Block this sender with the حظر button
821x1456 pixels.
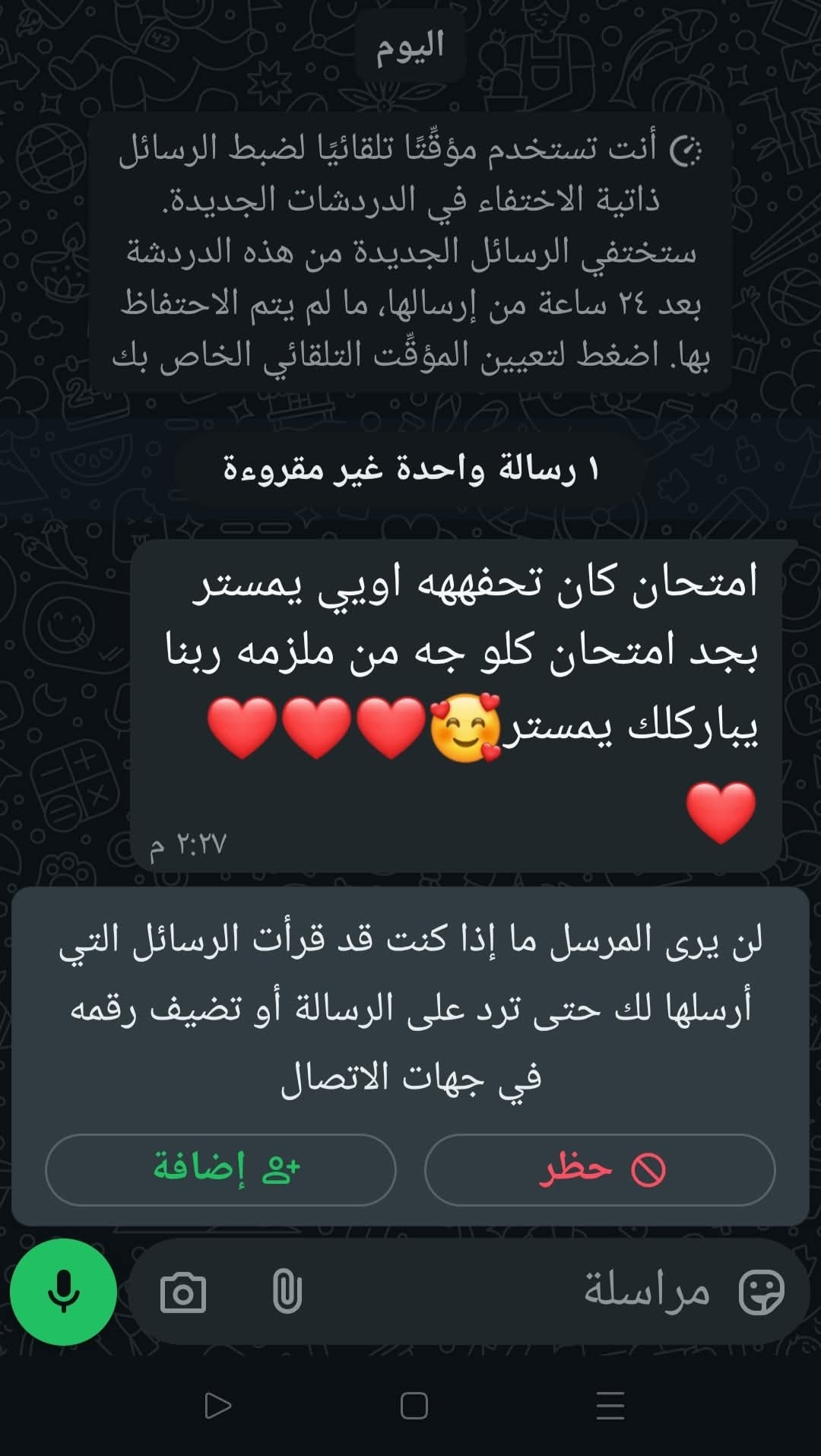click(x=600, y=1169)
